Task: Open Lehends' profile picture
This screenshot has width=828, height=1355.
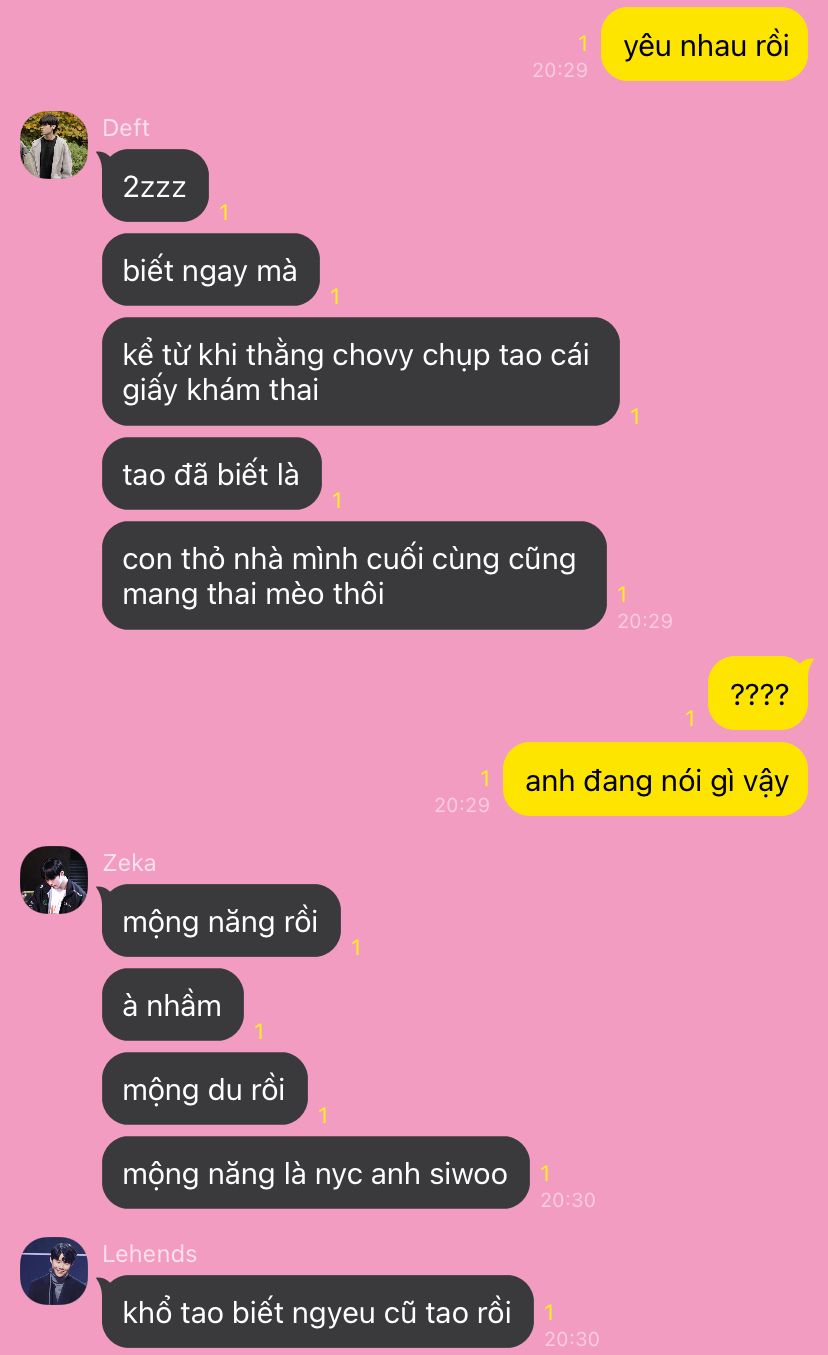Action: point(54,1271)
